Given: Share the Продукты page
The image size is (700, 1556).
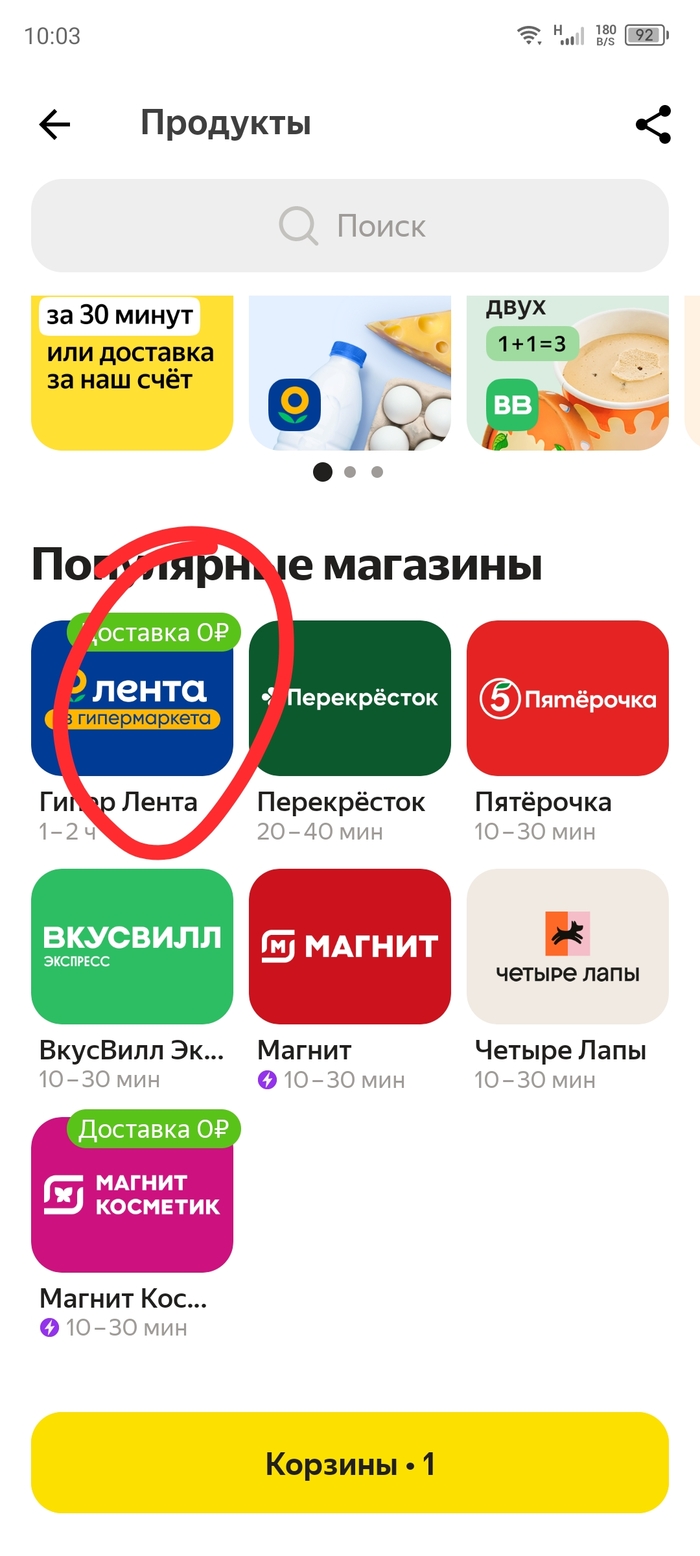Looking at the screenshot, I should (653, 124).
